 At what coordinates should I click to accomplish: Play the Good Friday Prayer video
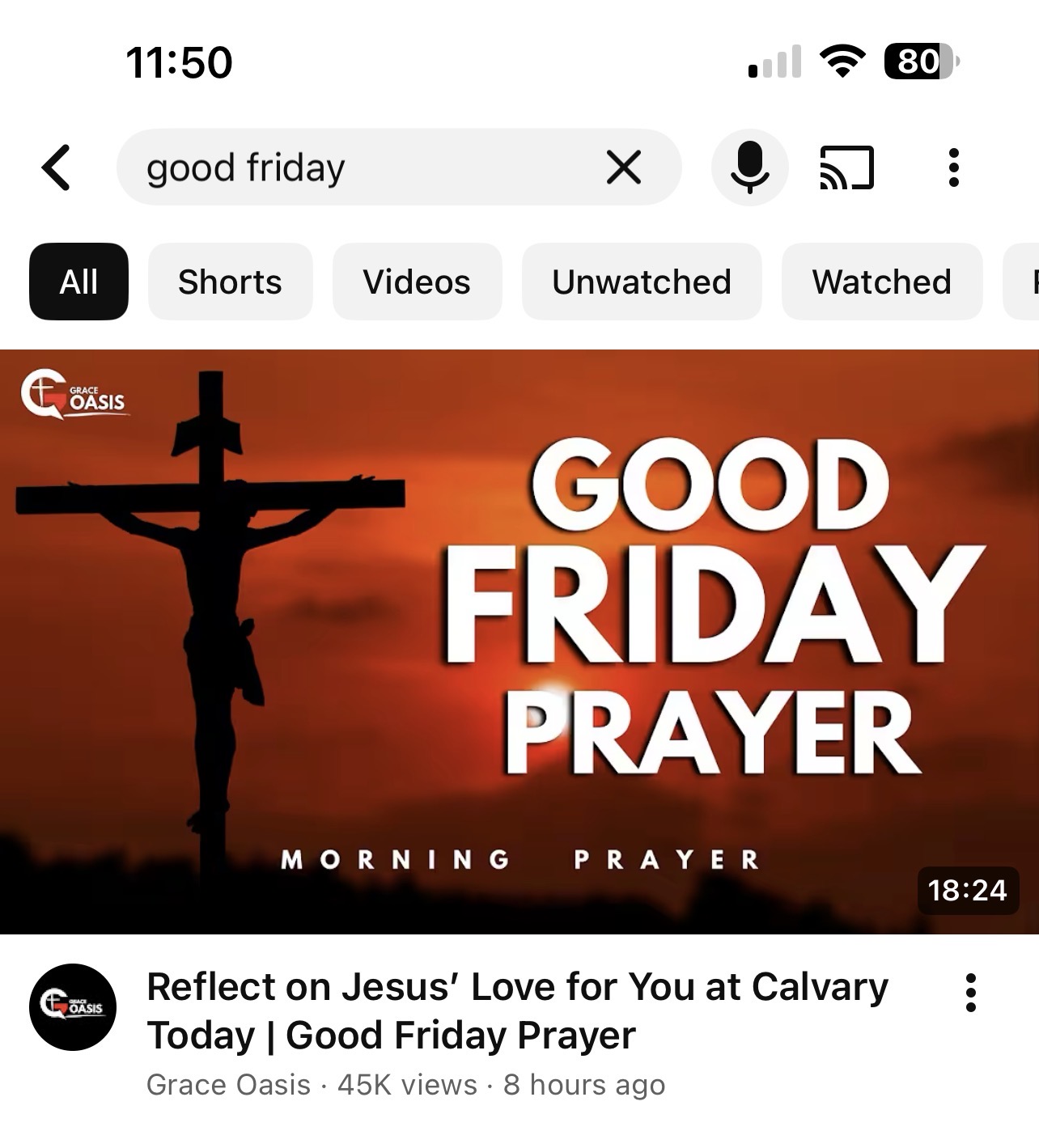pos(519,641)
